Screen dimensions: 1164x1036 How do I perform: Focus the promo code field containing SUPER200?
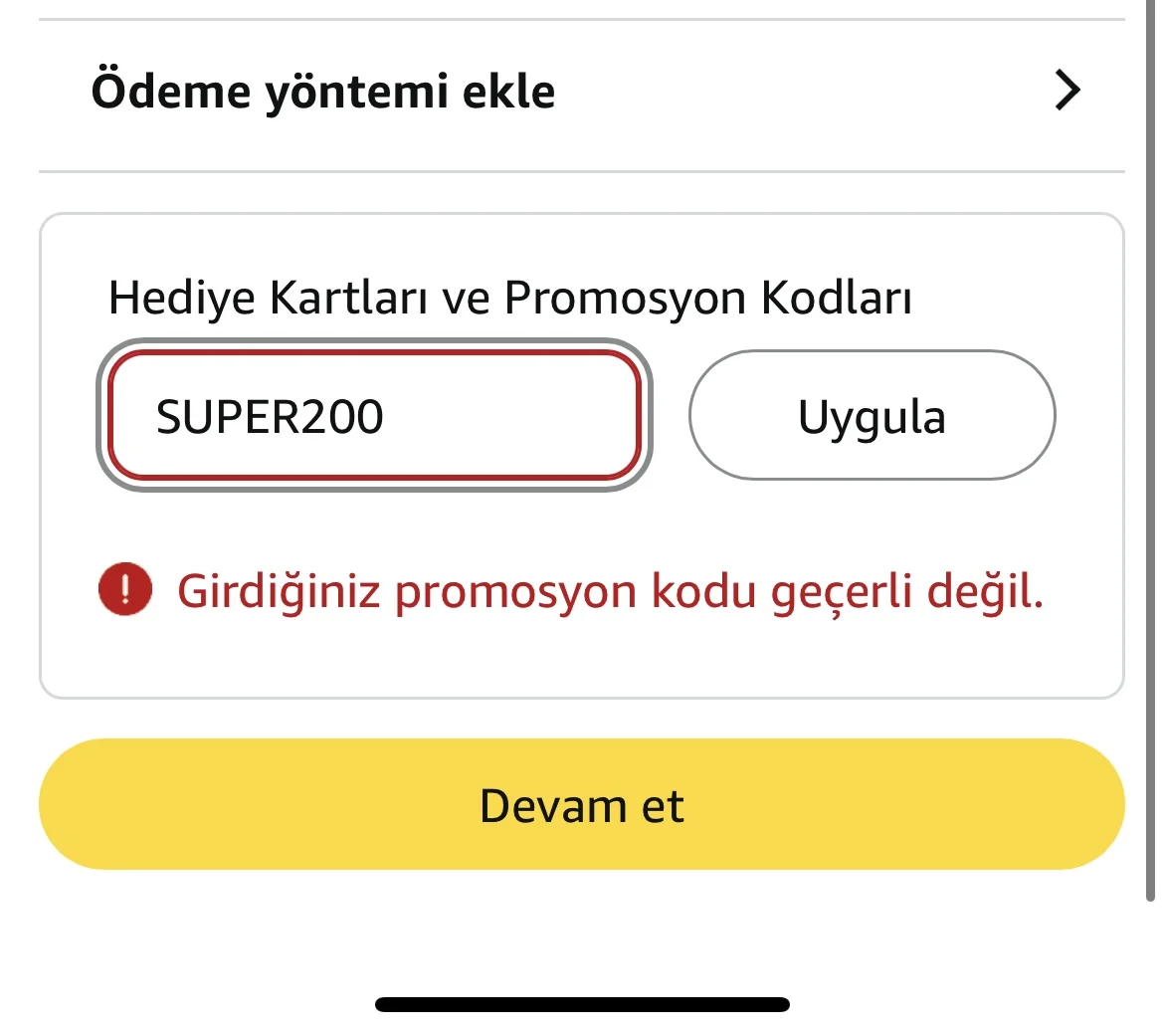pos(373,416)
